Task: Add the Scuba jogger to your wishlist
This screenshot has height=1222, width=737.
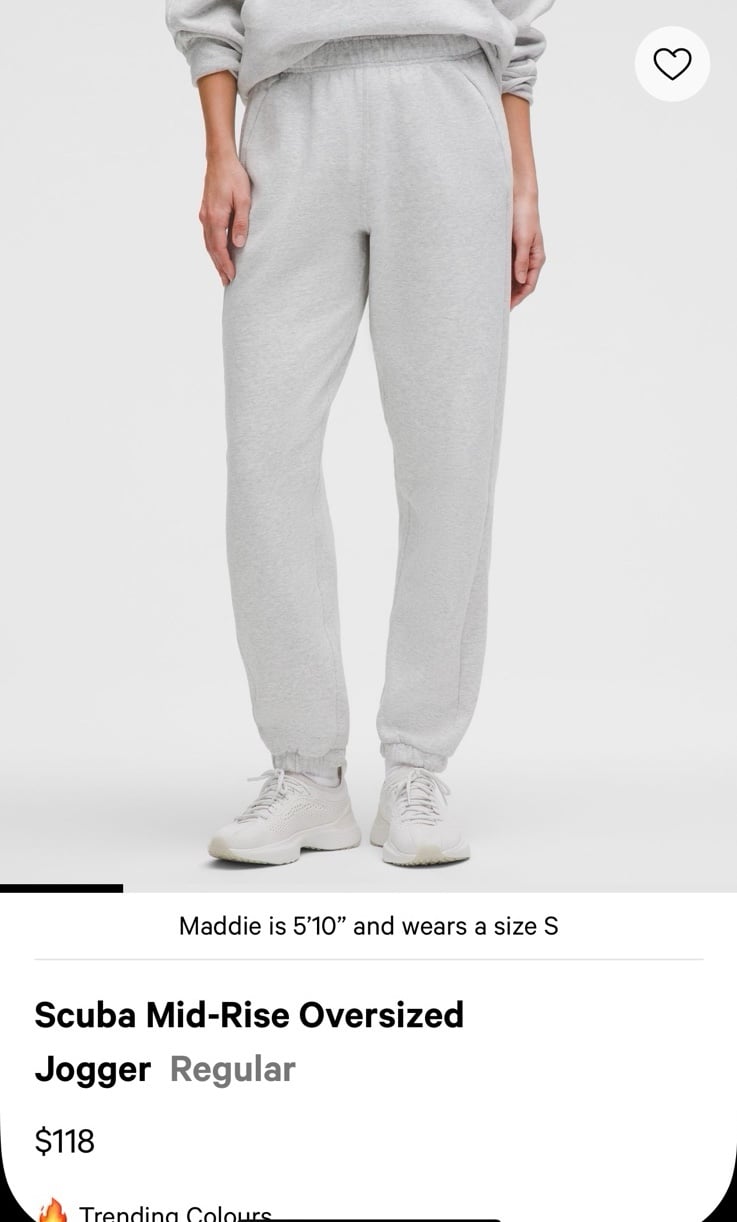Action: tap(672, 64)
